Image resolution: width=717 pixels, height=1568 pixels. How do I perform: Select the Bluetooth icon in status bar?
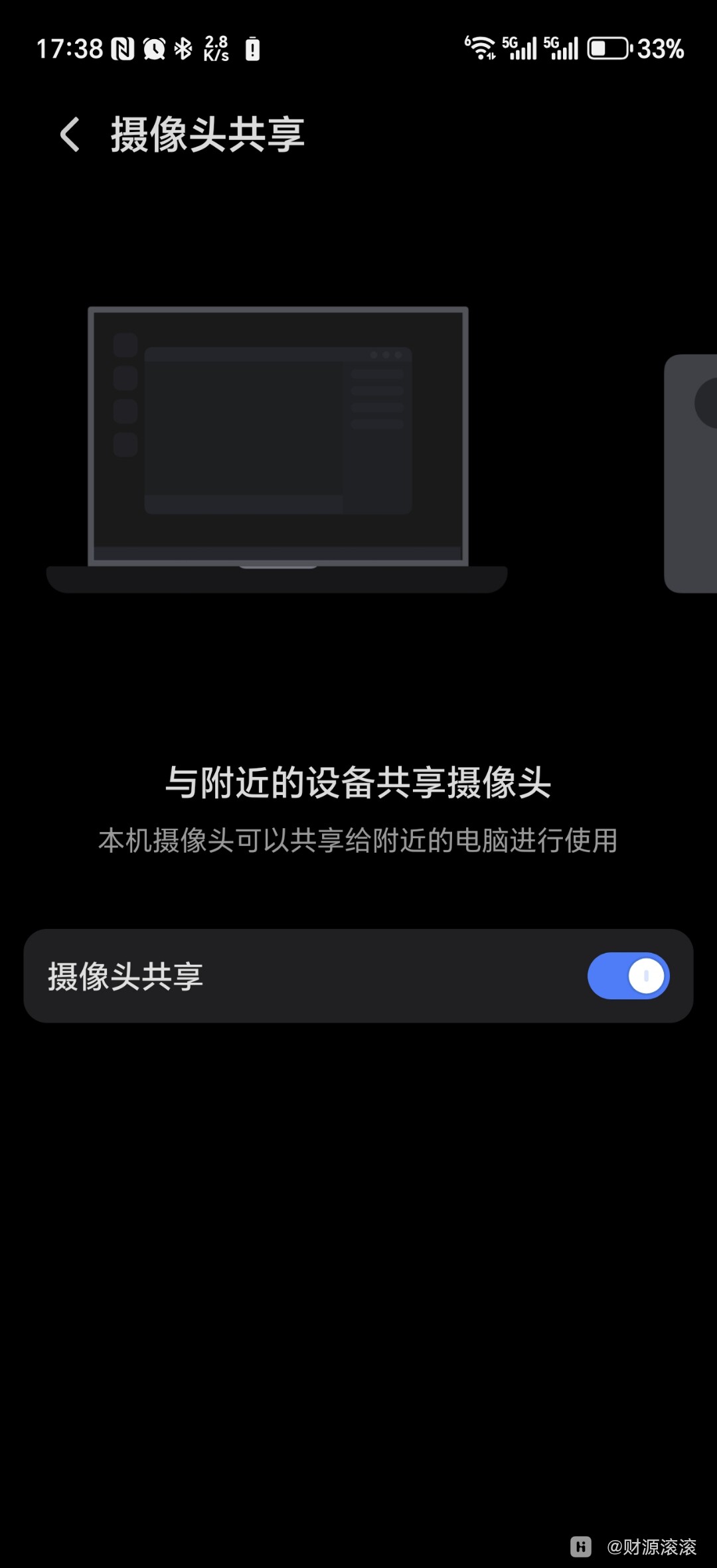[x=183, y=48]
